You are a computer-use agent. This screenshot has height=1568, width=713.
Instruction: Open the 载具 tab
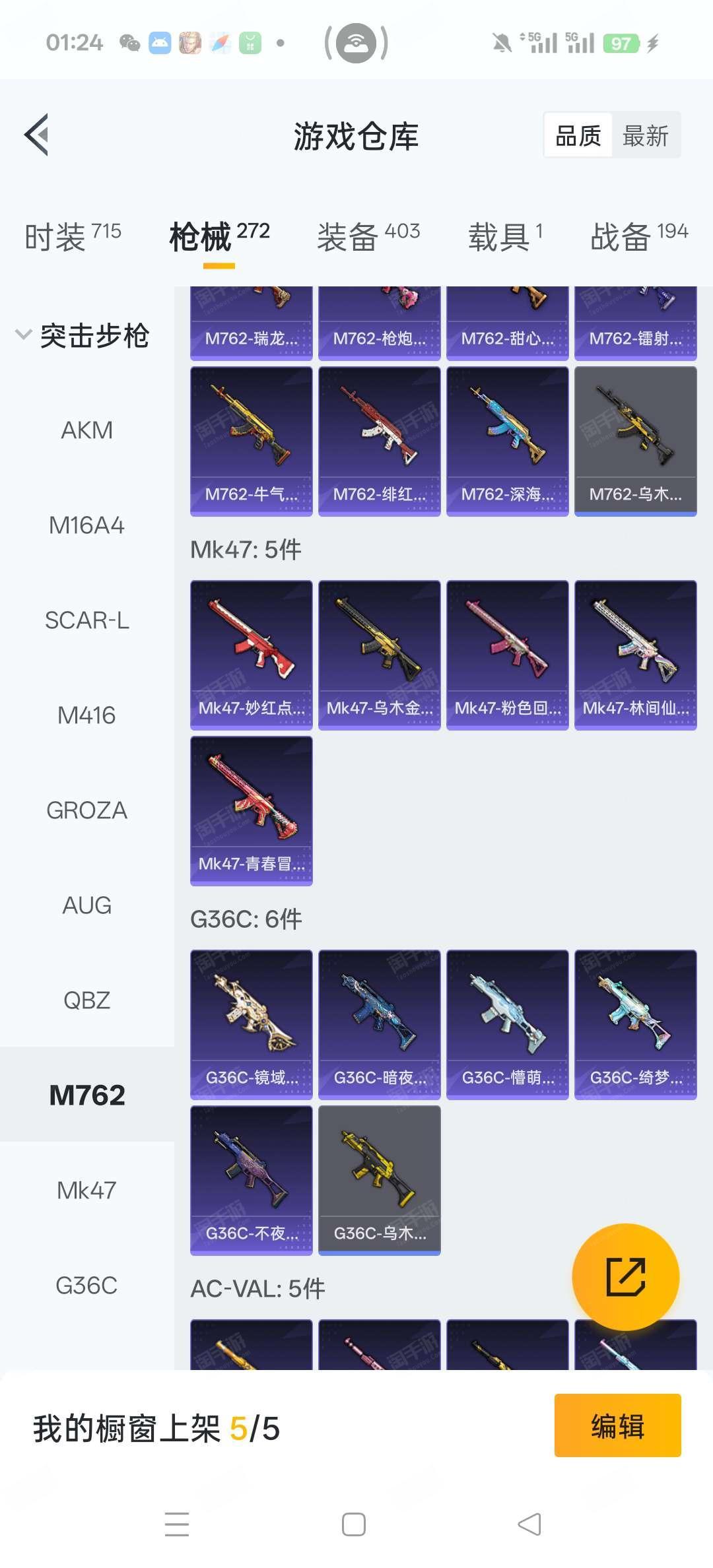coord(505,236)
